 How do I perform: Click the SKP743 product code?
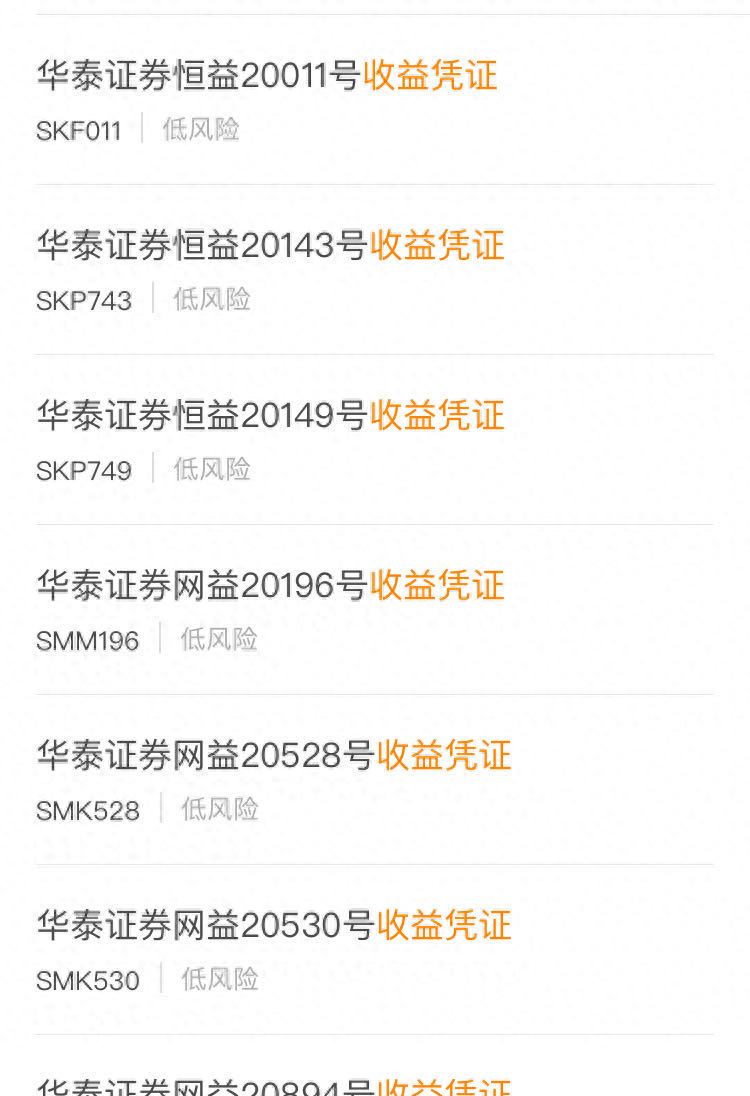tap(84, 300)
